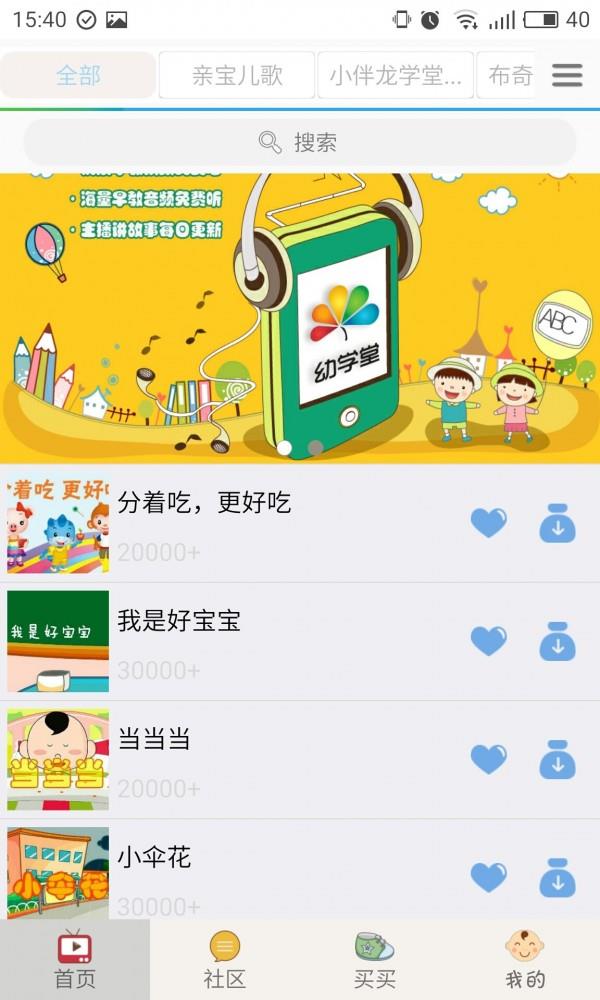
Task: Download the song 当当当
Action: (557, 760)
